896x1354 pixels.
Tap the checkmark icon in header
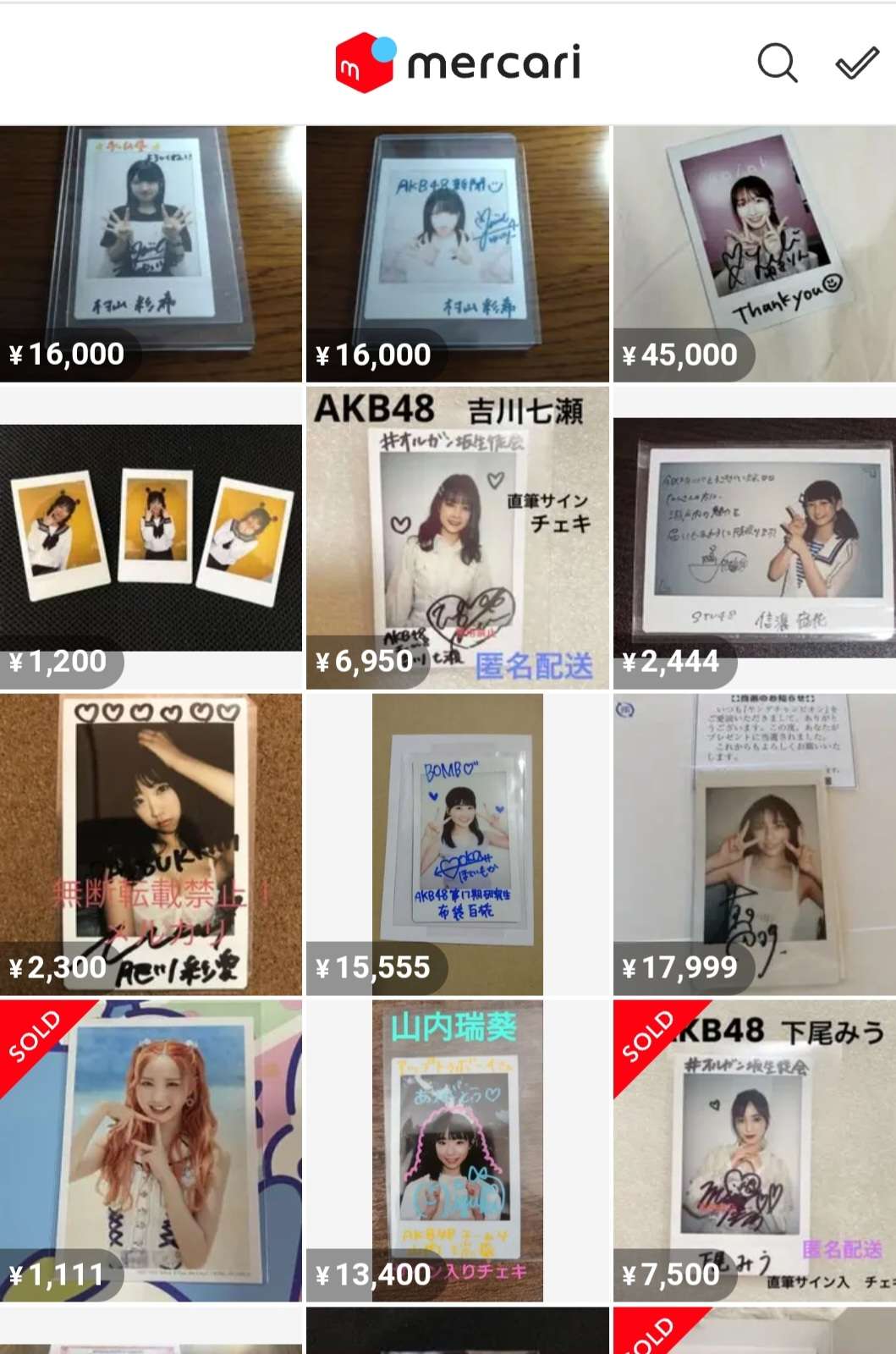pyautogui.click(x=856, y=63)
